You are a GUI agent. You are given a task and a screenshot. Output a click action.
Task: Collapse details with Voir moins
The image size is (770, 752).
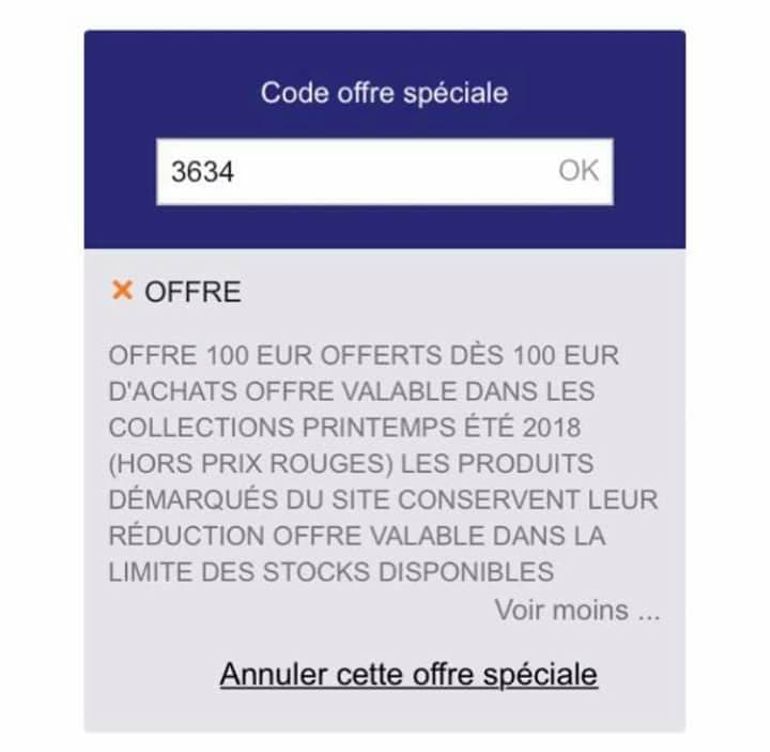click(x=576, y=610)
